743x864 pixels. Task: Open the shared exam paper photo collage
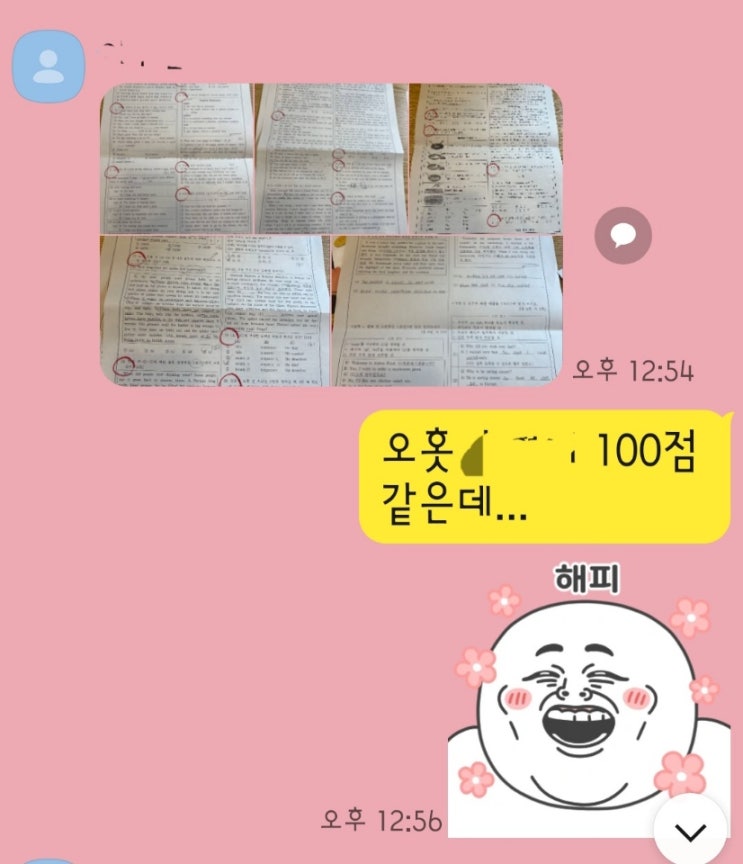(x=331, y=235)
